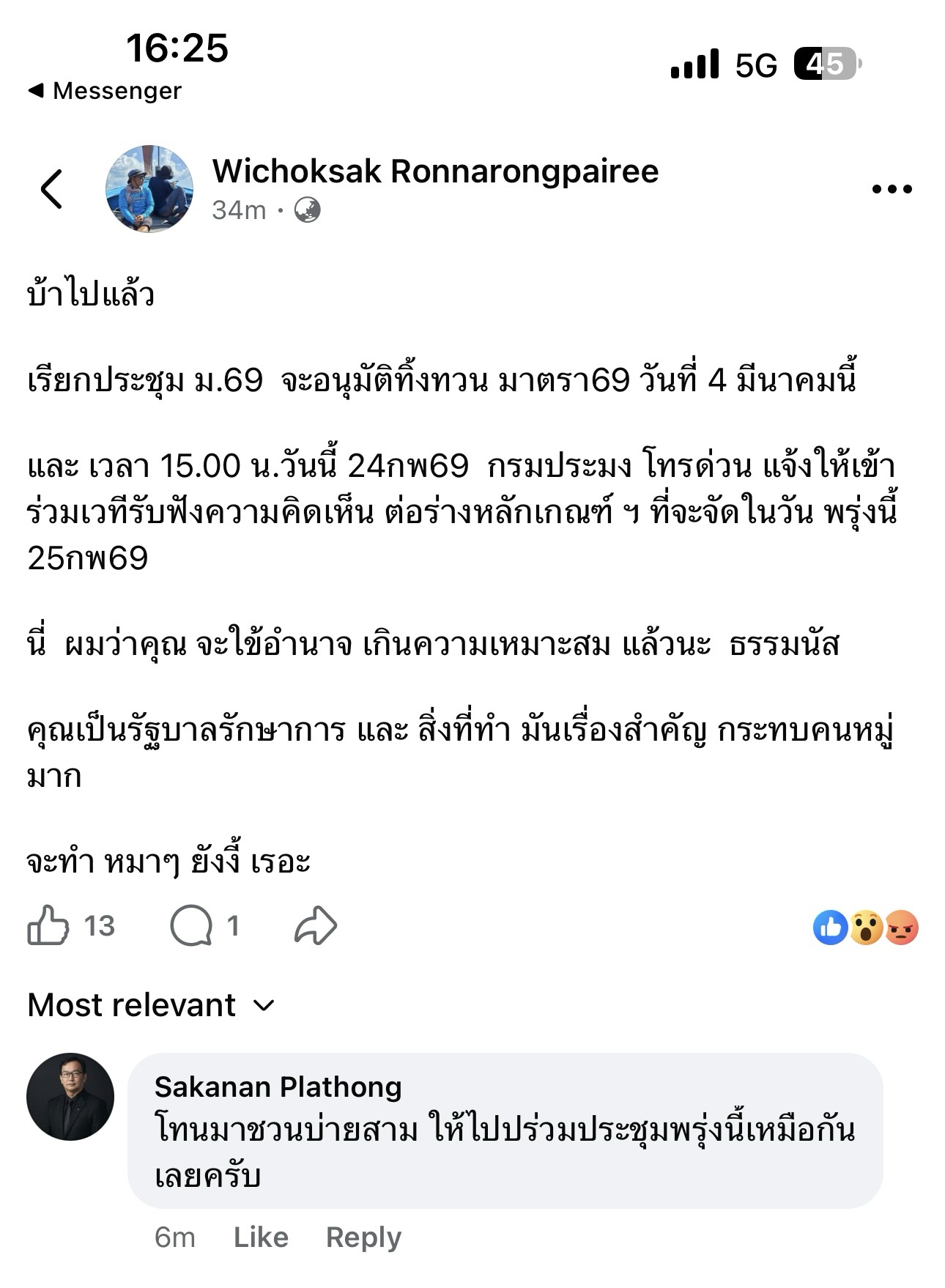Viewport: 945px width, 1288px height.
Task: Share this post
Action: tap(315, 926)
